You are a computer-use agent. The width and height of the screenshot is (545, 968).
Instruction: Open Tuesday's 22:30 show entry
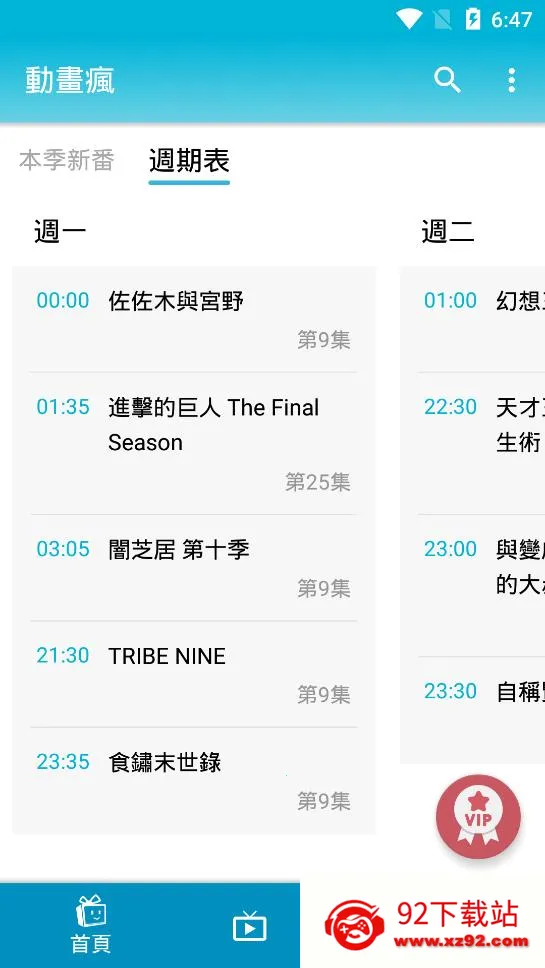click(473, 444)
